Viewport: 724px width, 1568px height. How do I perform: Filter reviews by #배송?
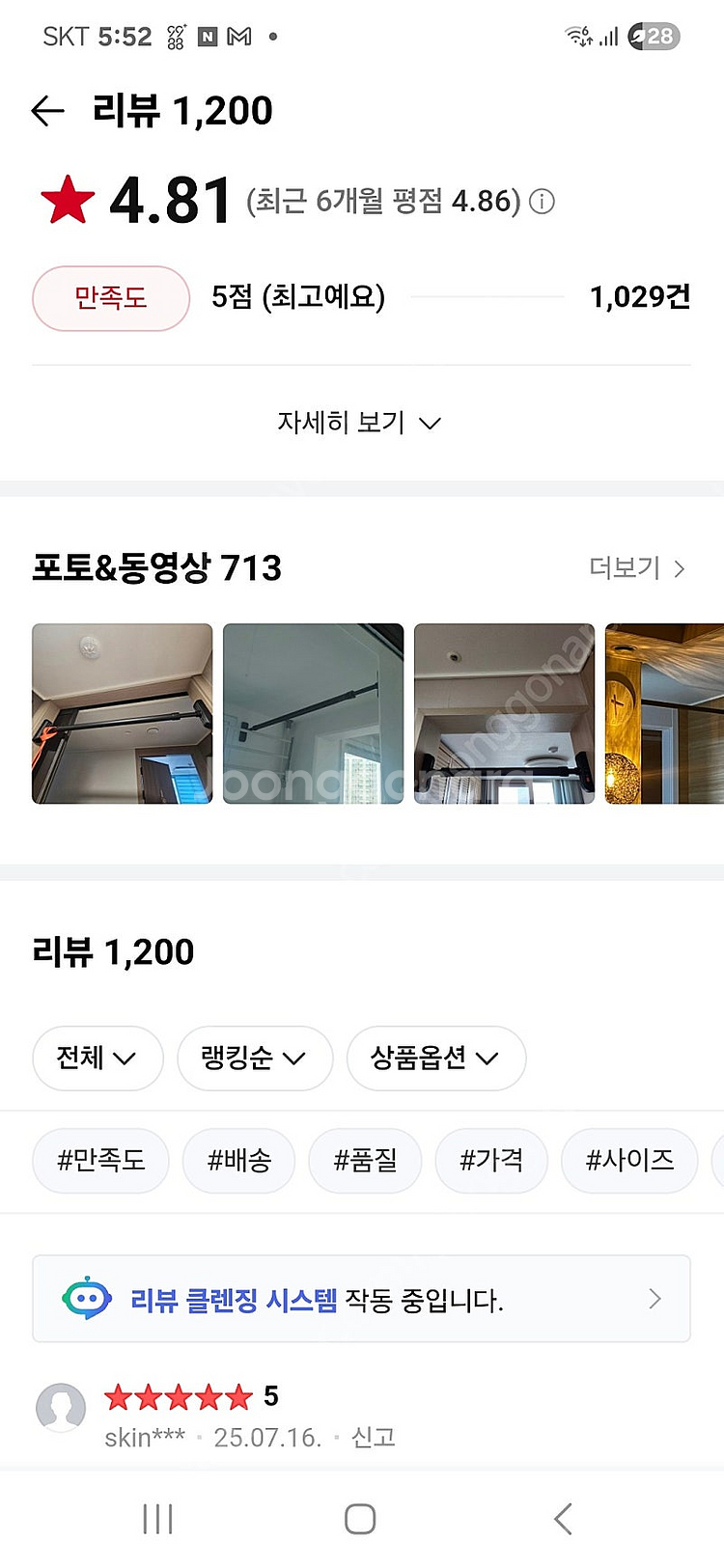pyautogui.click(x=239, y=1160)
